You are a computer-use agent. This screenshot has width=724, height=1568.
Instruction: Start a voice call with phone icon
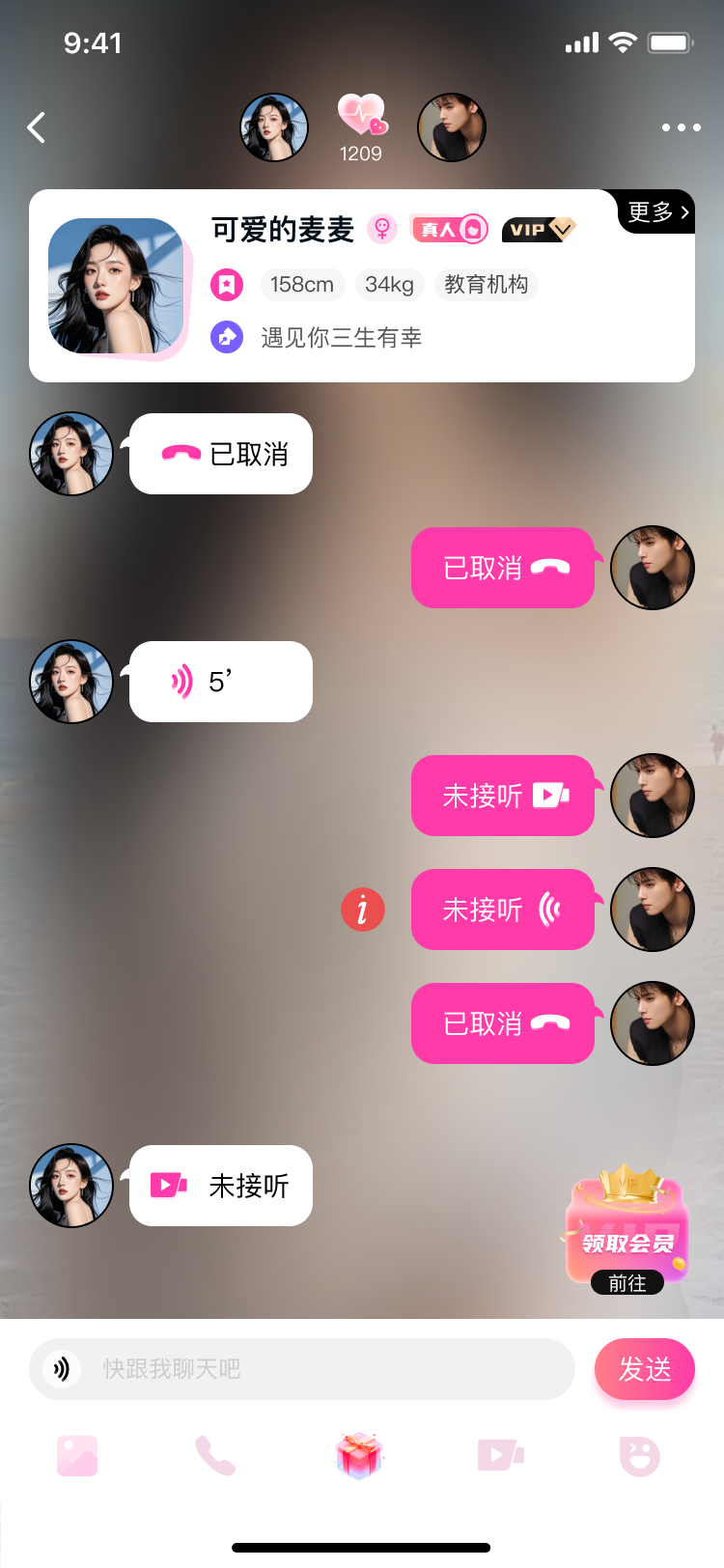tap(215, 1456)
